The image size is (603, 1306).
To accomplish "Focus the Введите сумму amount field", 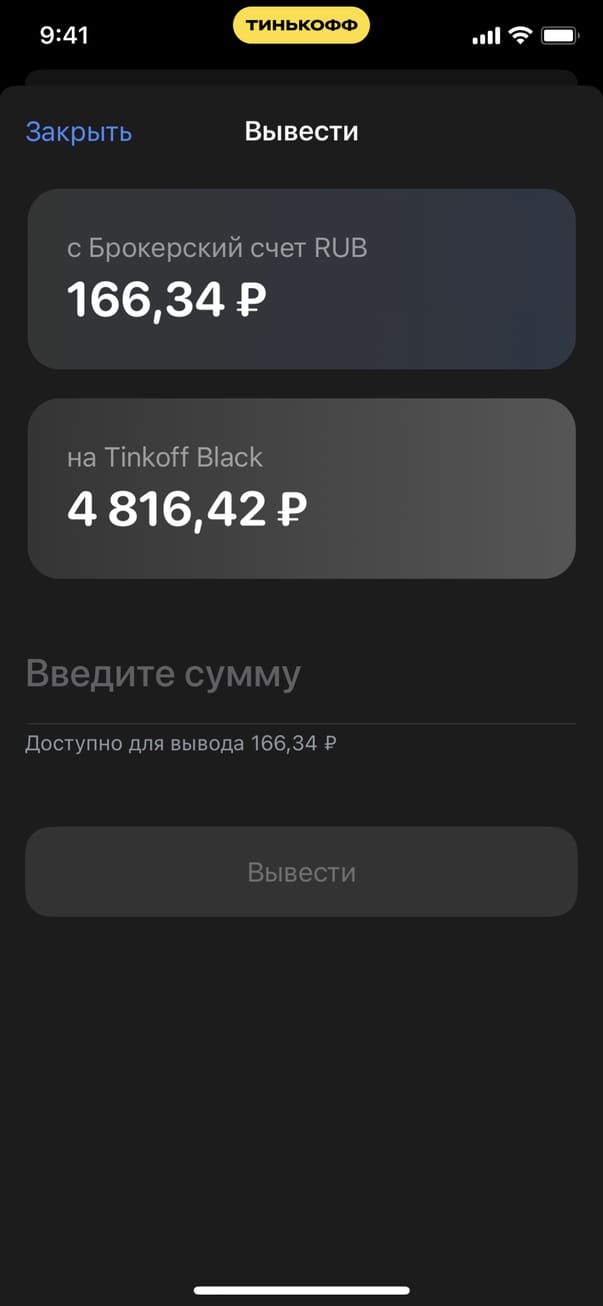I will 300,675.
